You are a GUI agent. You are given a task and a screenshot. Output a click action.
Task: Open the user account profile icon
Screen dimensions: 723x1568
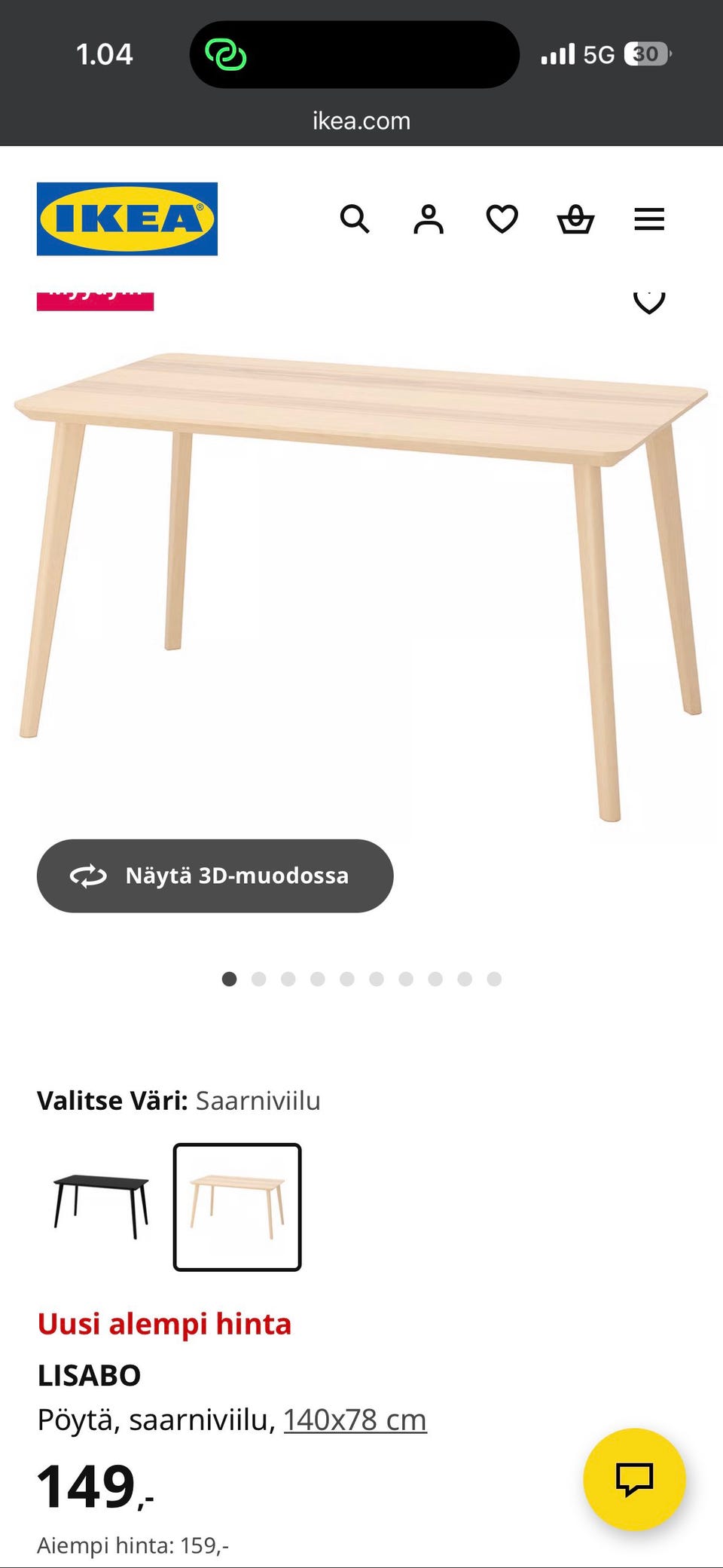click(428, 219)
